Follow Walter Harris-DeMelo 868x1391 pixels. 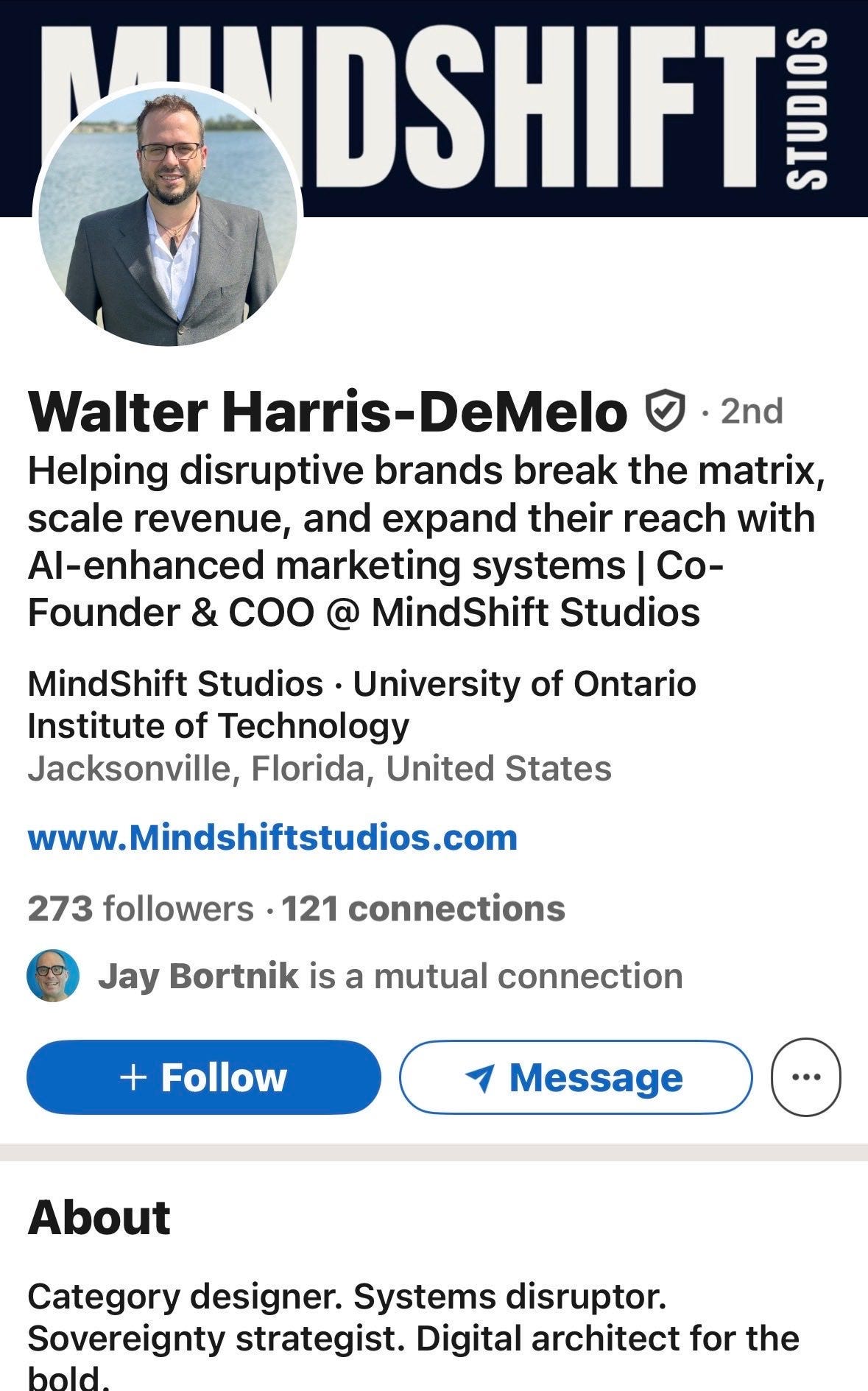(x=204, y=1077)
